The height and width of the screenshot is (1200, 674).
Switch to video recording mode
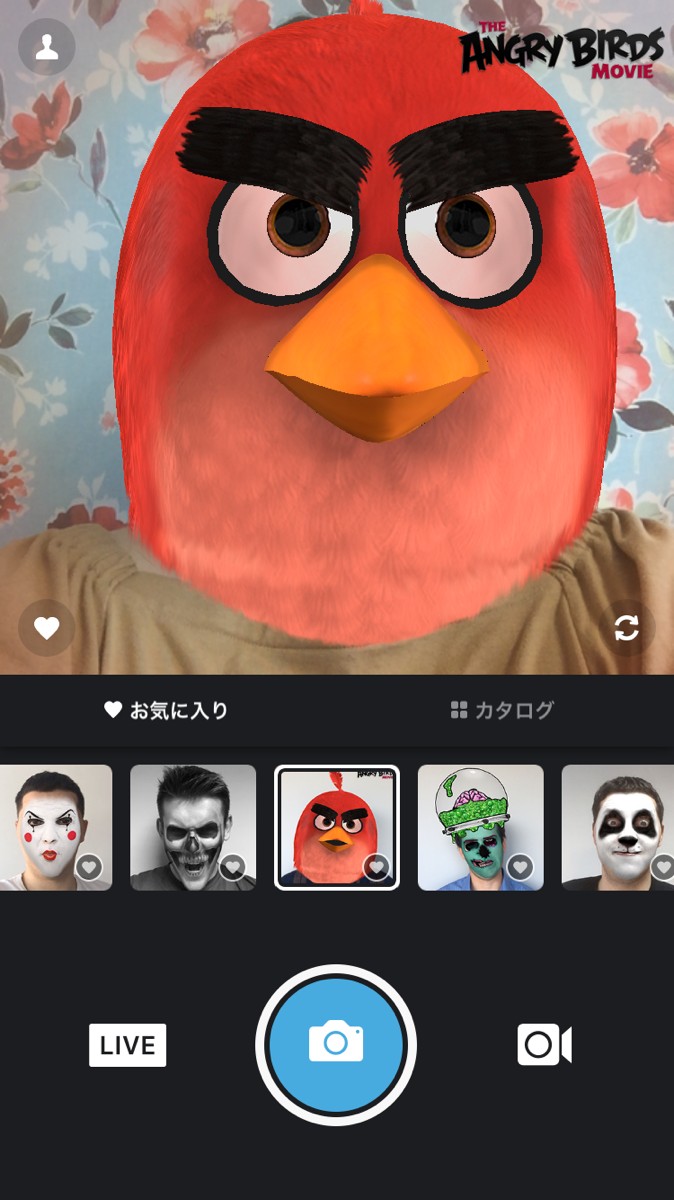(x=544, y=1045)
